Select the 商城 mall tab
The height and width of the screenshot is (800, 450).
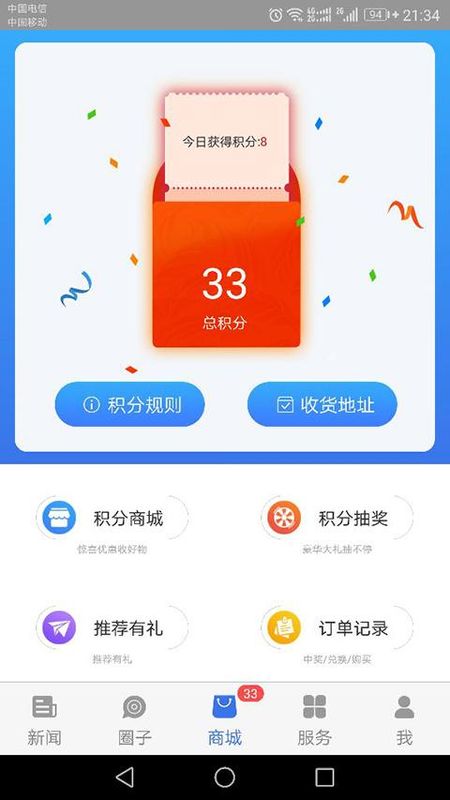click(x=225, y=719)
